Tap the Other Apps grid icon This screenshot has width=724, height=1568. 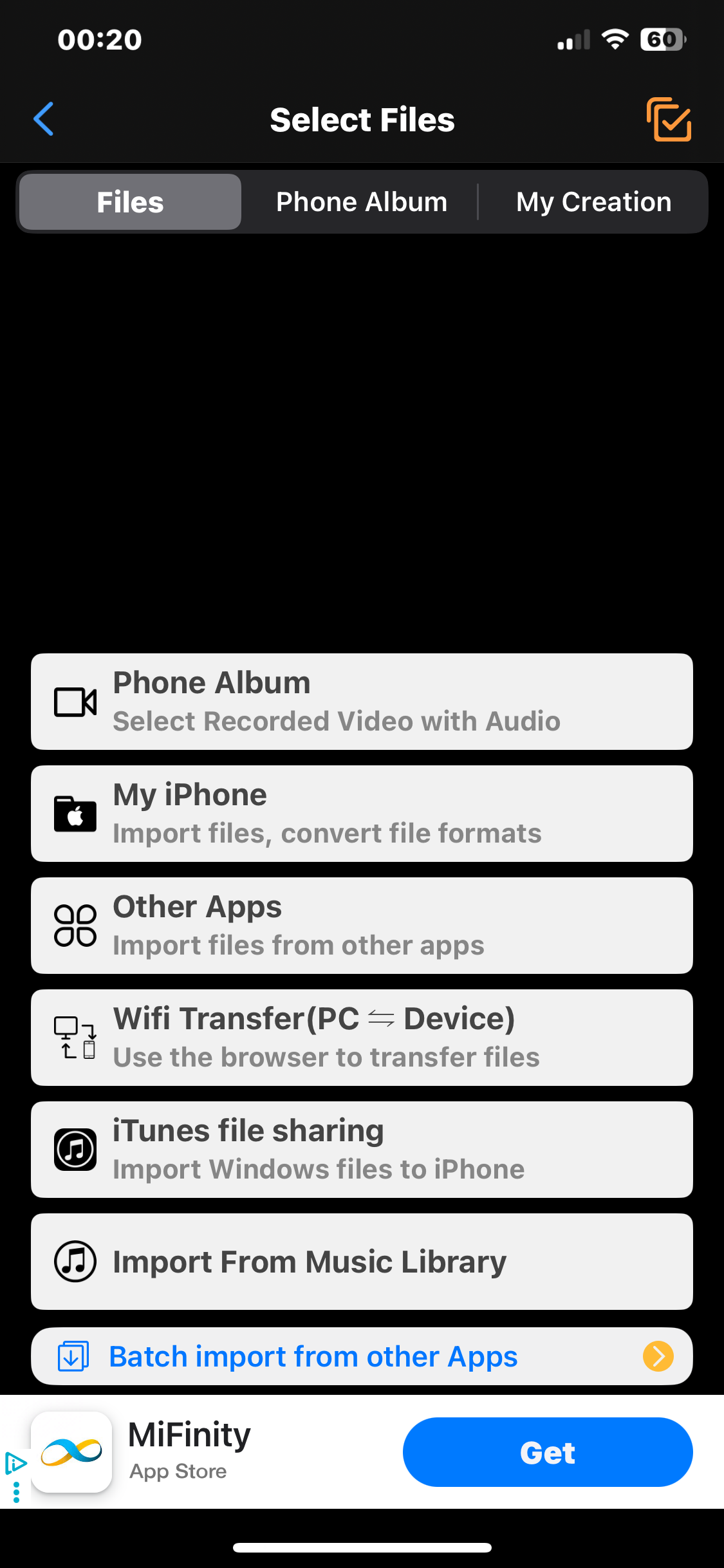tap(75, 925)
